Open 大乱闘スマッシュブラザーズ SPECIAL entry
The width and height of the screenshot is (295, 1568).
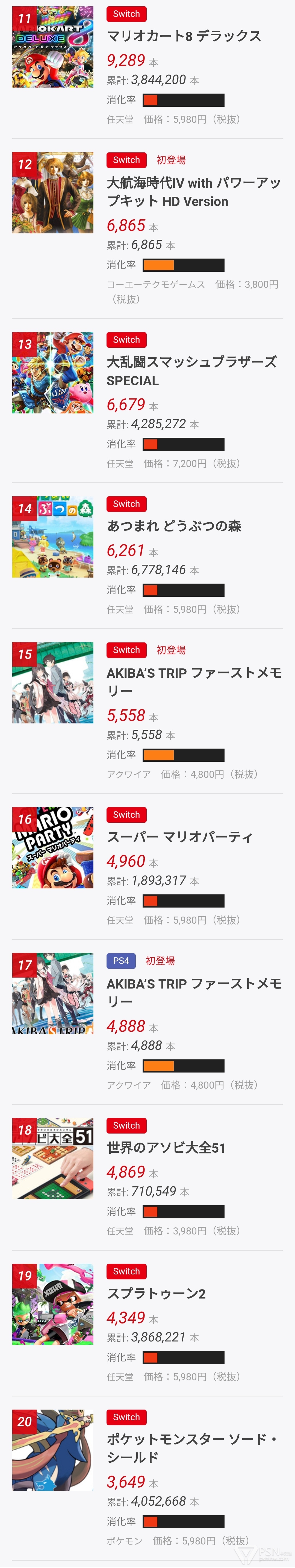click(191, 371)
